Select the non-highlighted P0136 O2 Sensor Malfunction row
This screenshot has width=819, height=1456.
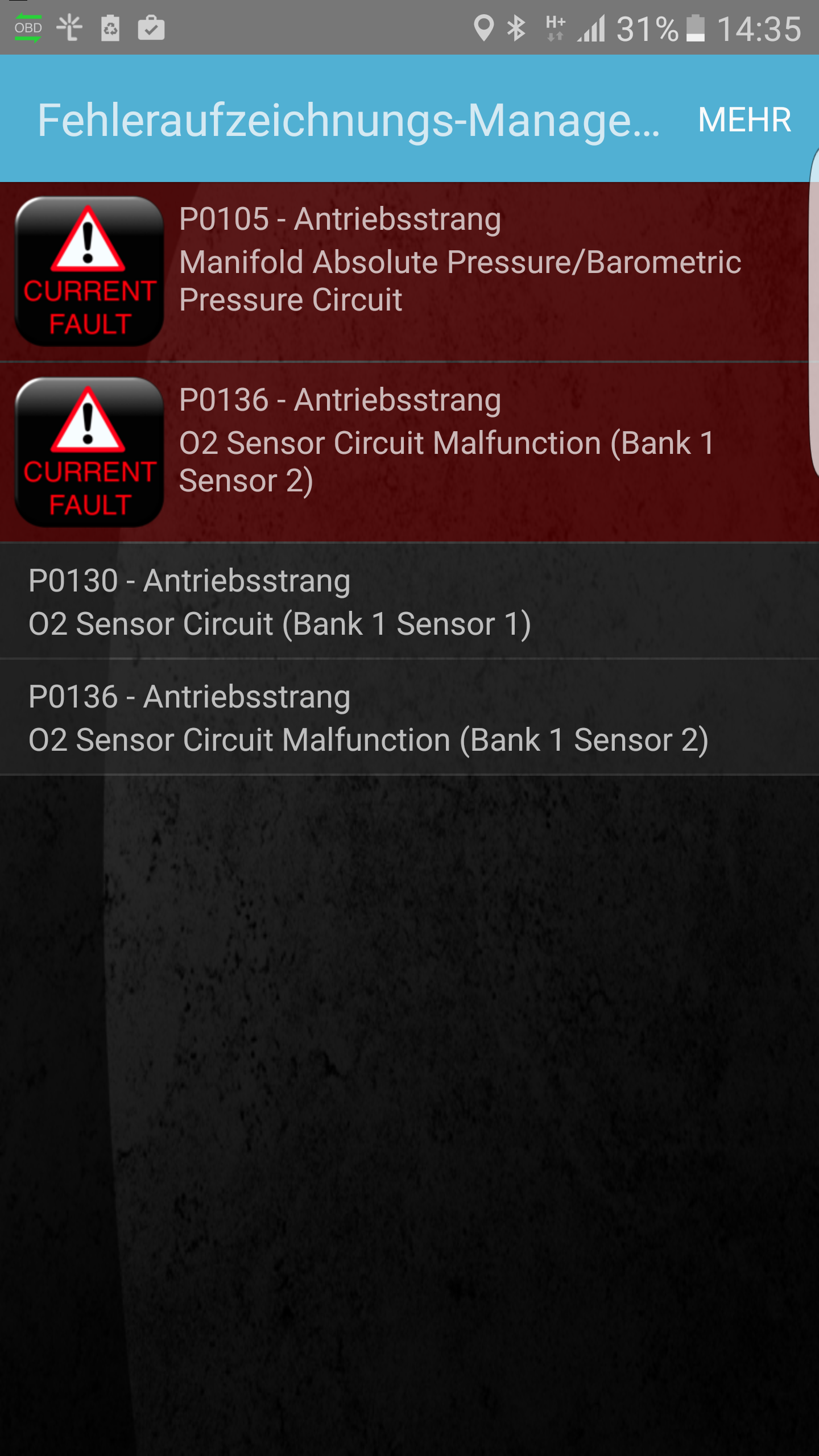tap(409, 718)
